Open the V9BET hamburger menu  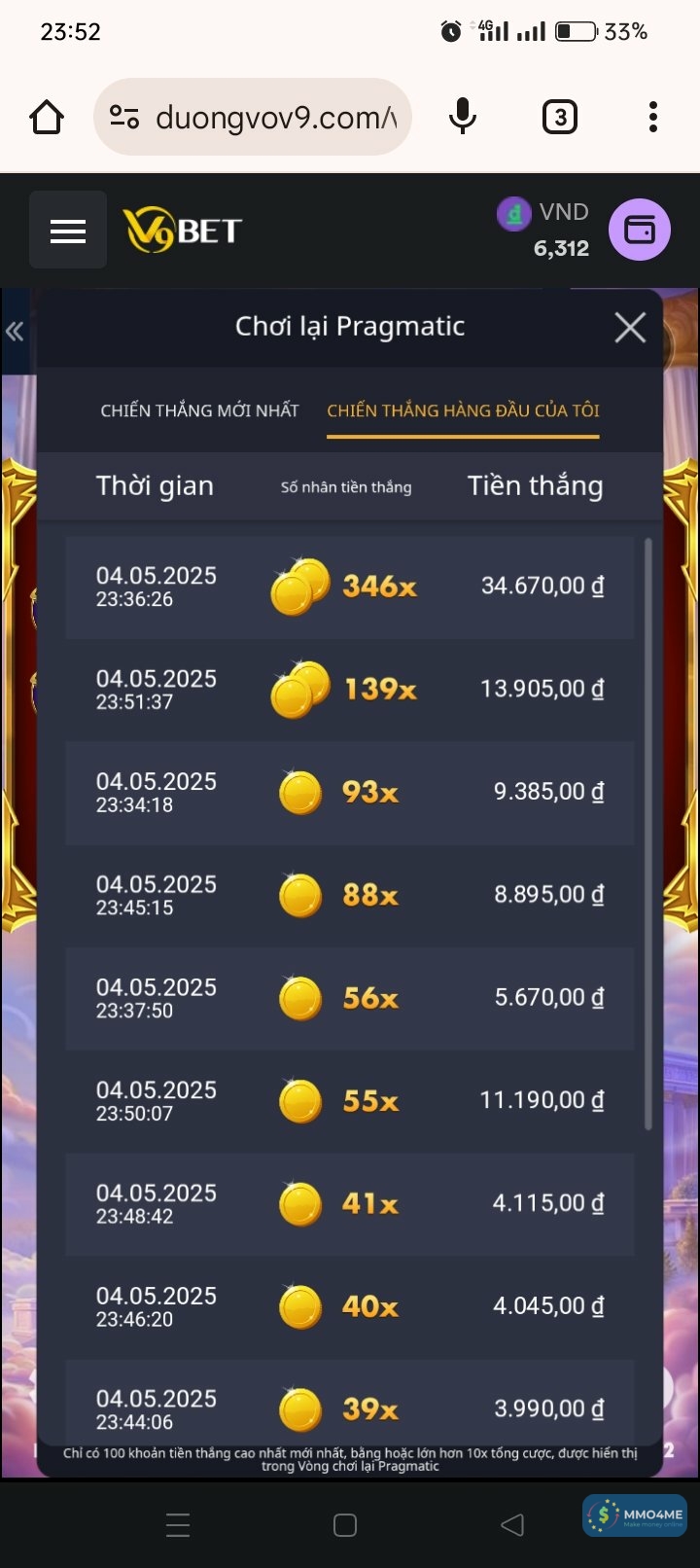68,231
